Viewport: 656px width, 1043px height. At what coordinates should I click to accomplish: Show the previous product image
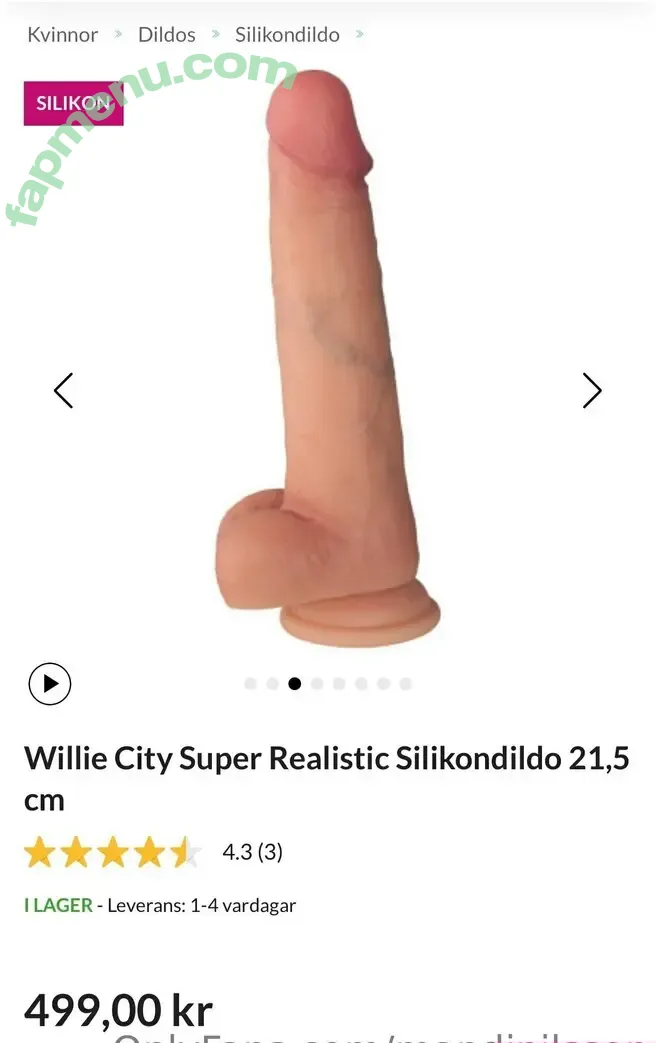click(x=63, y=391)
